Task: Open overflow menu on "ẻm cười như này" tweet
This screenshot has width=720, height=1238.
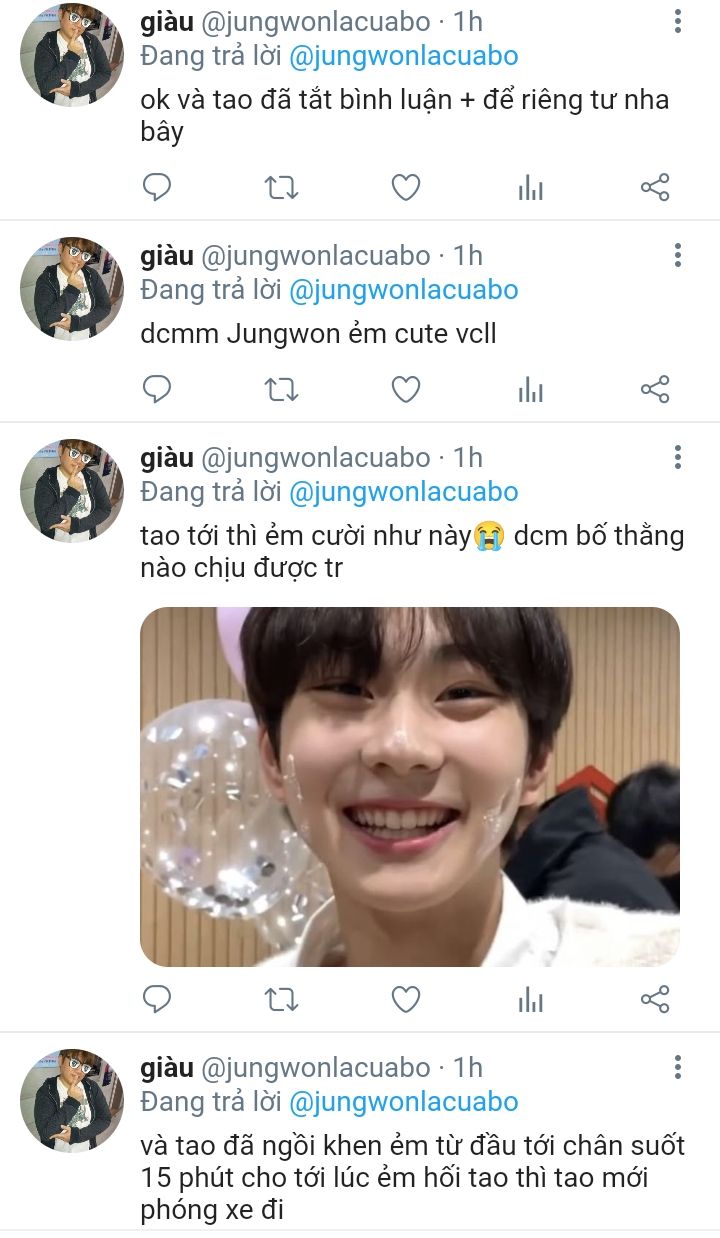Action: click(677, 457)
